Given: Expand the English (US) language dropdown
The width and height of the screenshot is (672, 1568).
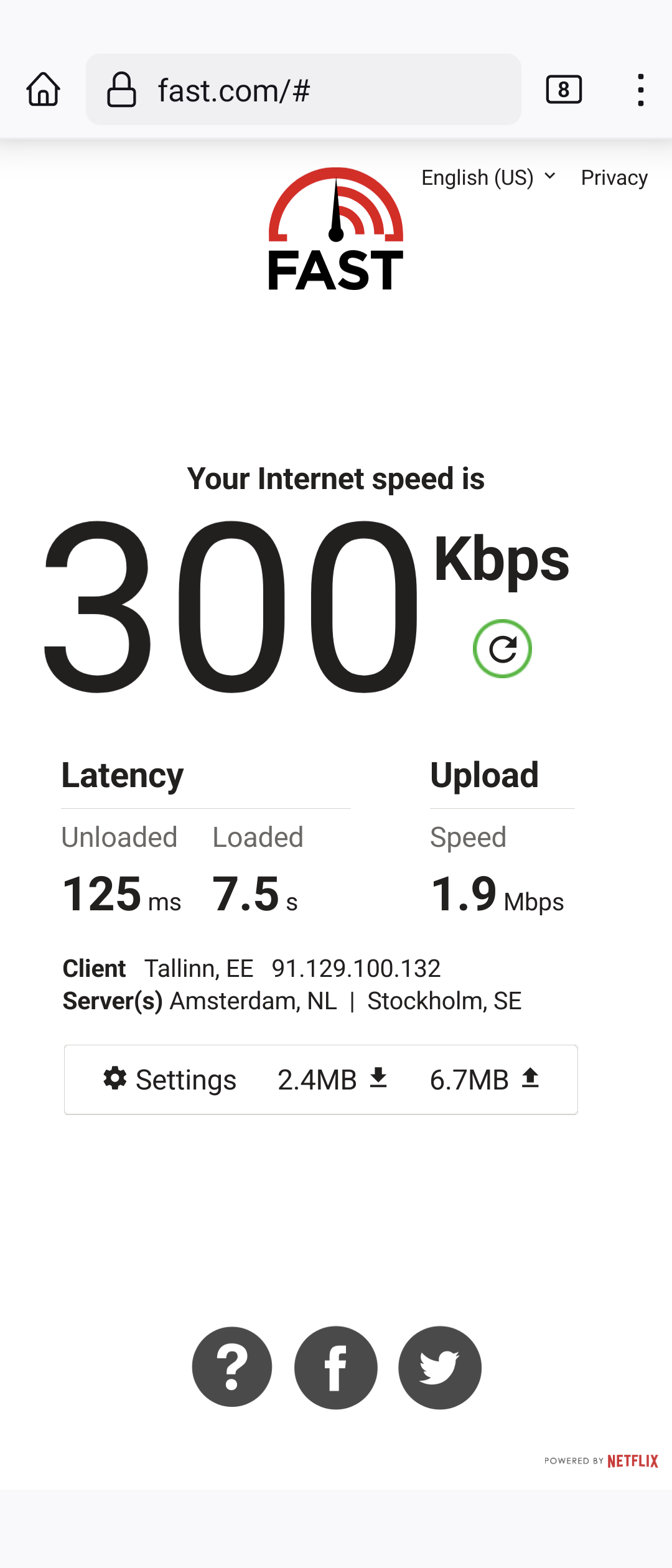Looking at the screenshot, I should coord(488,178).
